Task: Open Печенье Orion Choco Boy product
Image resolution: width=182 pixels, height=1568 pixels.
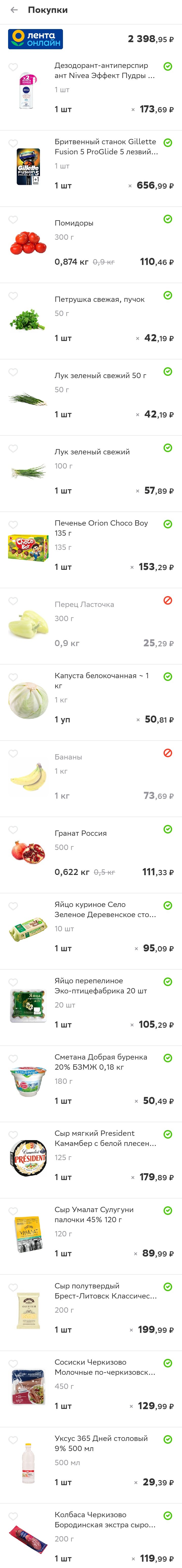Action: 101,528
